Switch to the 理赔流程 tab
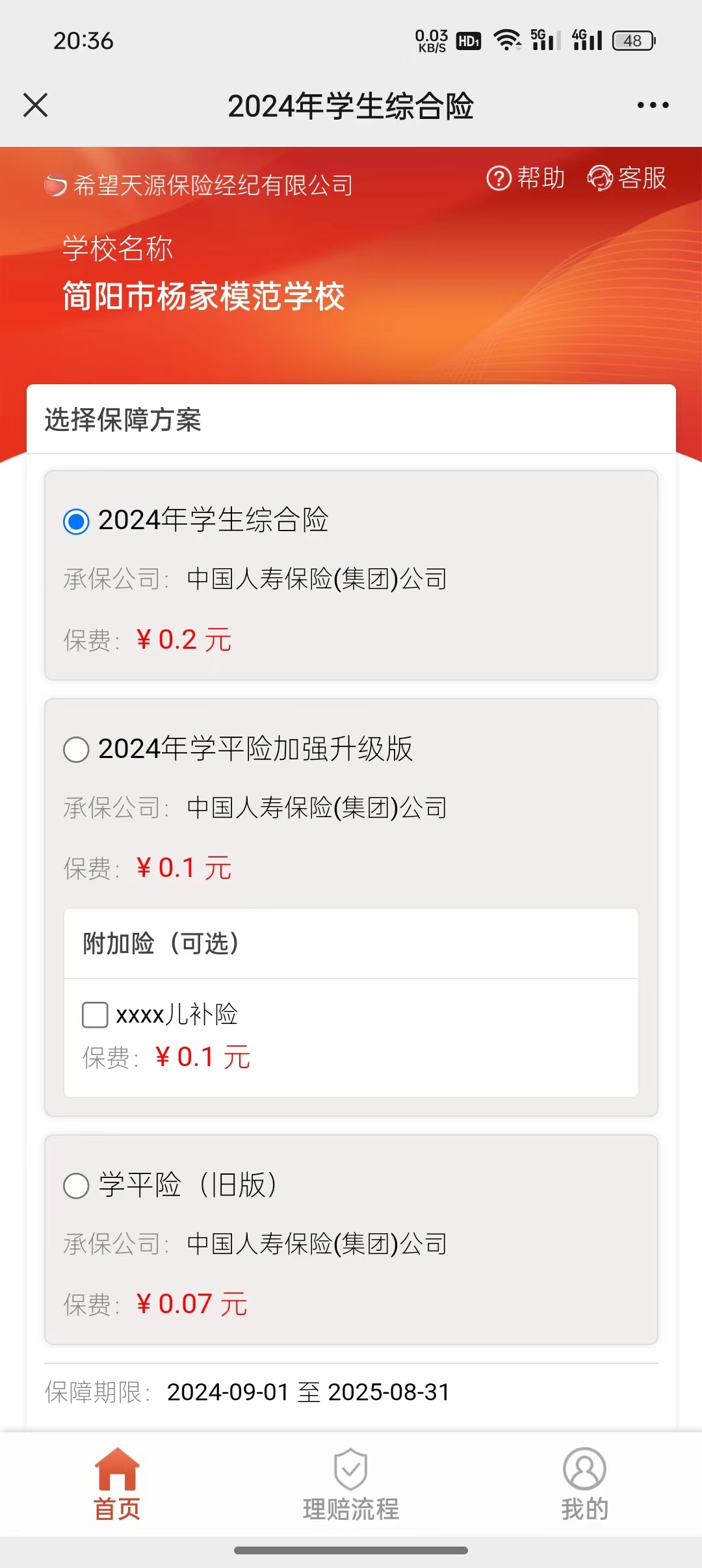This screenshot has height=1568, width=702. pos(351,1483)
